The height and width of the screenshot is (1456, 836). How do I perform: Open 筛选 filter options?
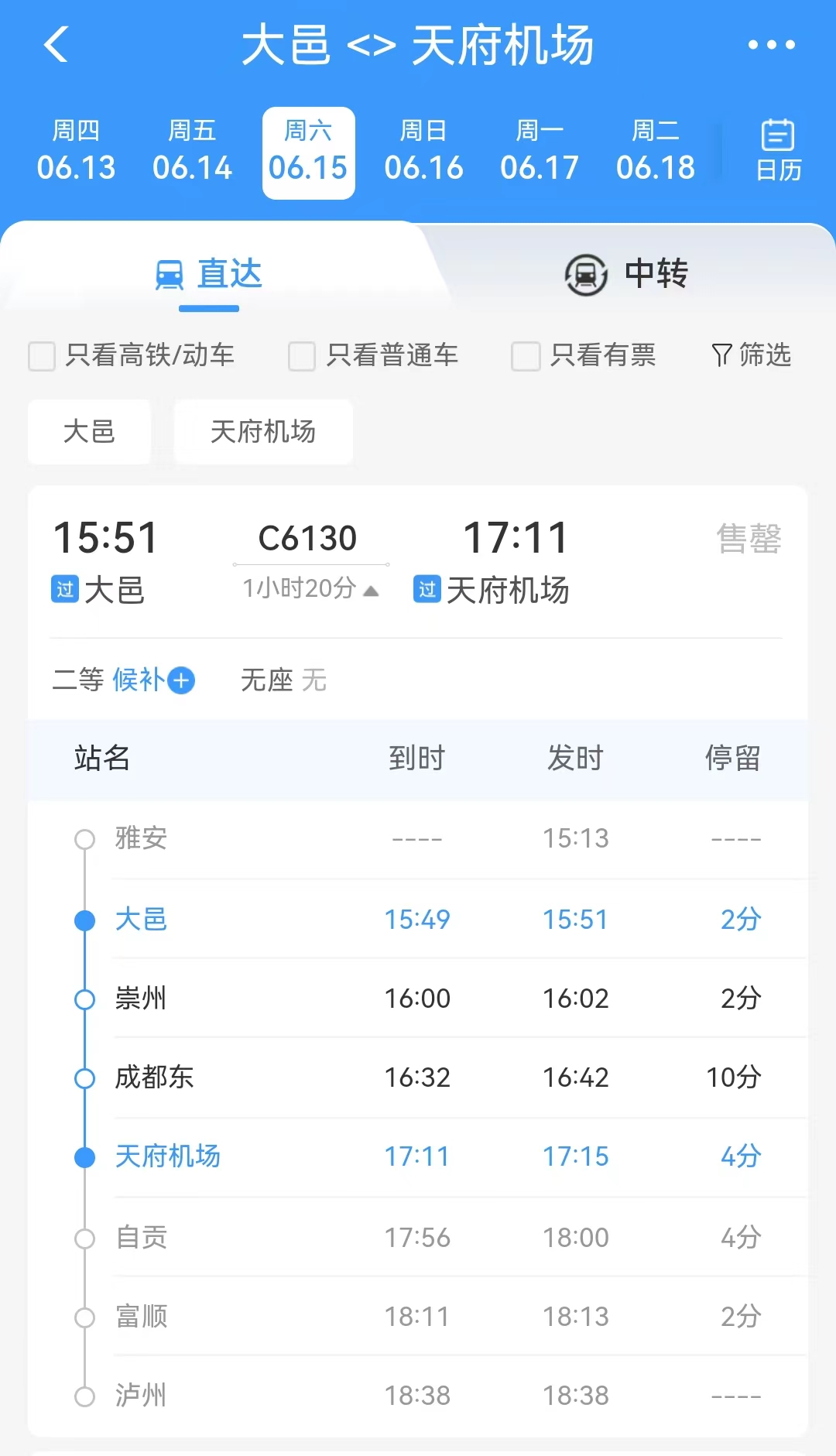click(751, 355)
